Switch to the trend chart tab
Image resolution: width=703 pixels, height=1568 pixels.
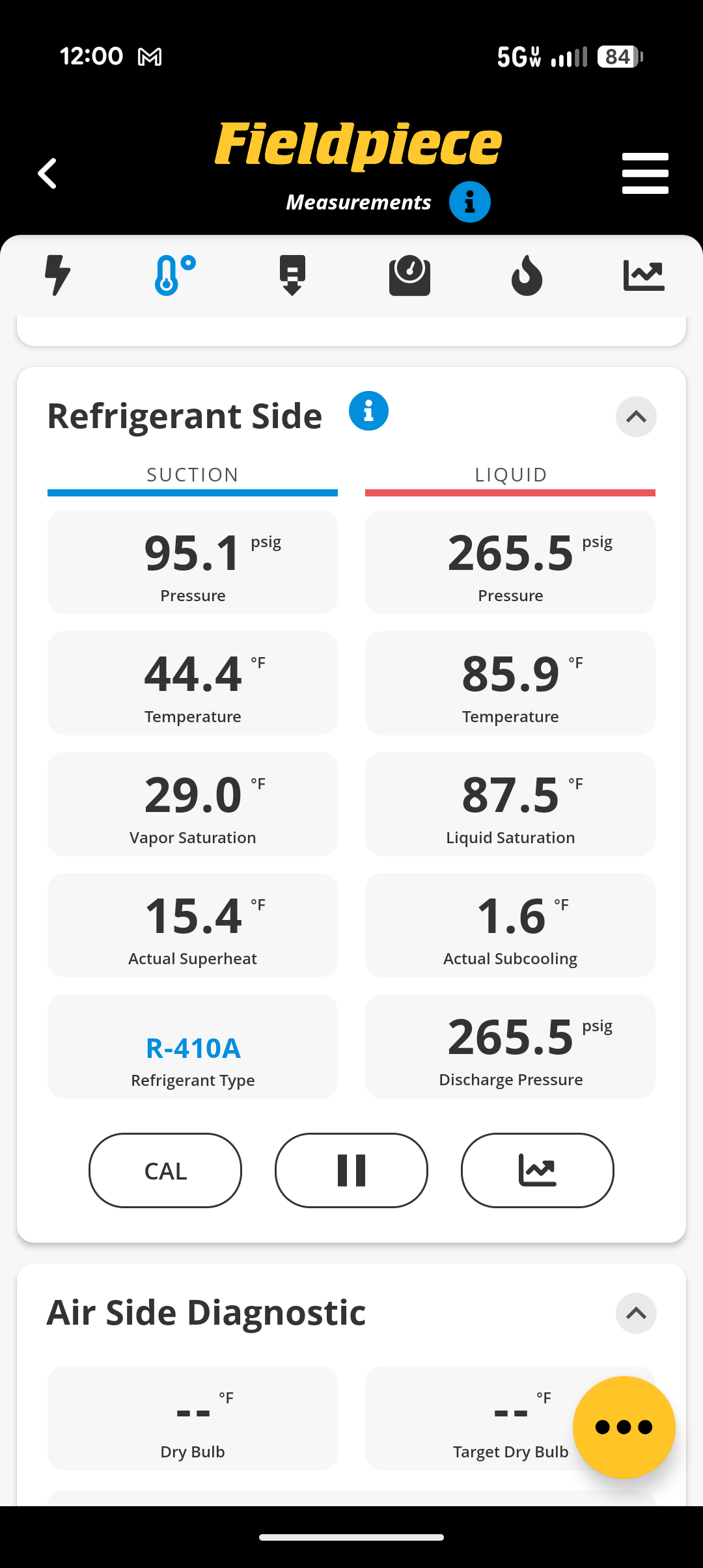(x=644, y=275)
